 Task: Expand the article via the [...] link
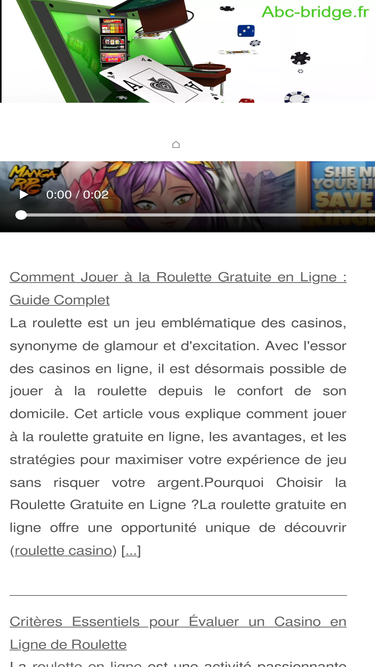pyautogui.click(x=131, y=550)
